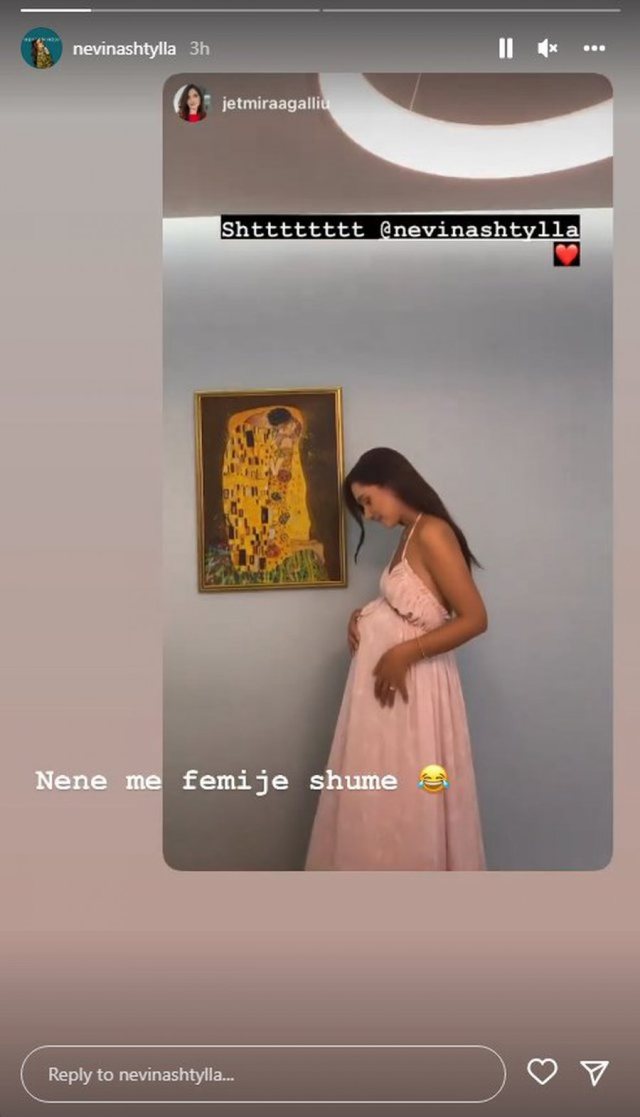
Task: Pause the story playback
Action: (x=506, y=48)
